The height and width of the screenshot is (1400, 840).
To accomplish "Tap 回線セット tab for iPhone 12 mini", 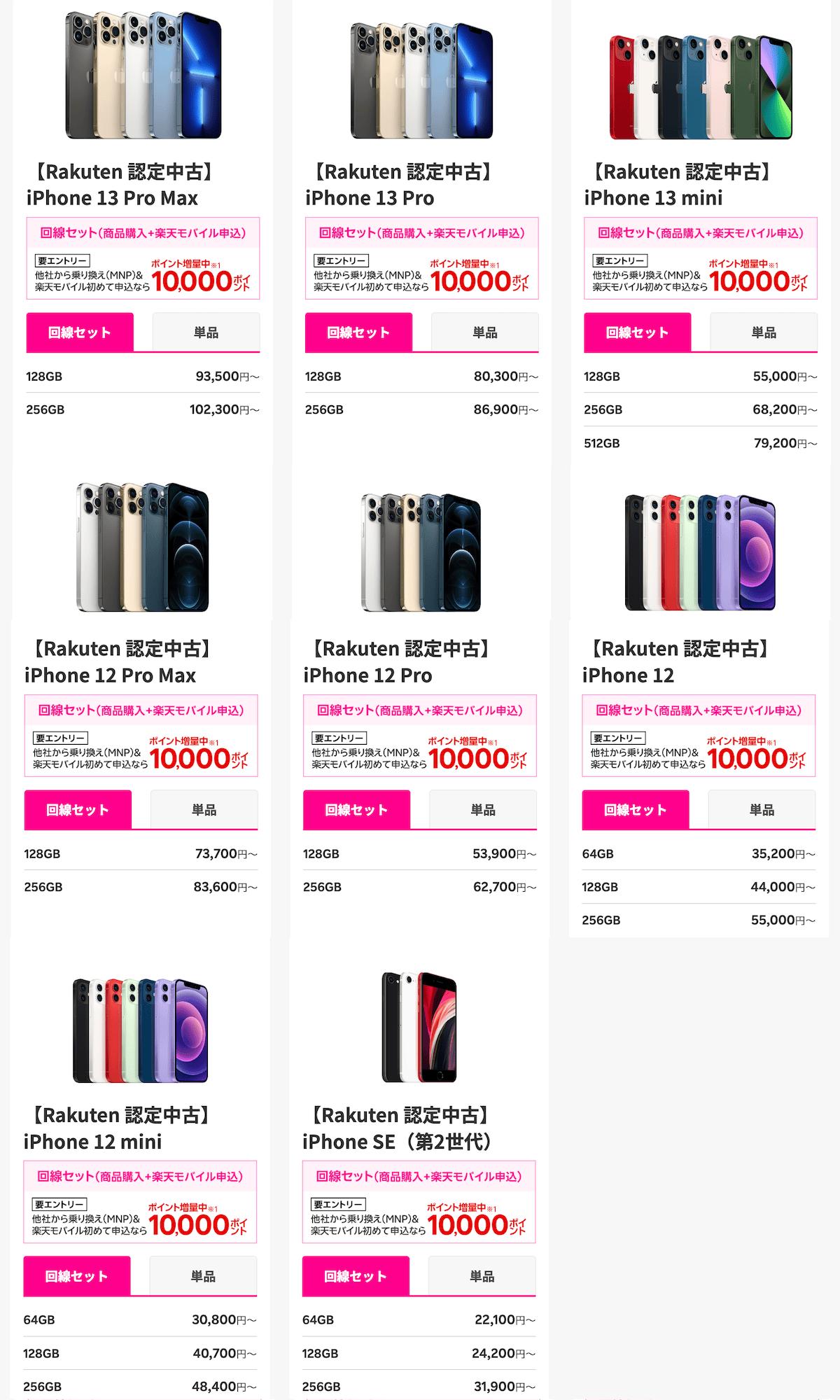I will click(77, 1276).
